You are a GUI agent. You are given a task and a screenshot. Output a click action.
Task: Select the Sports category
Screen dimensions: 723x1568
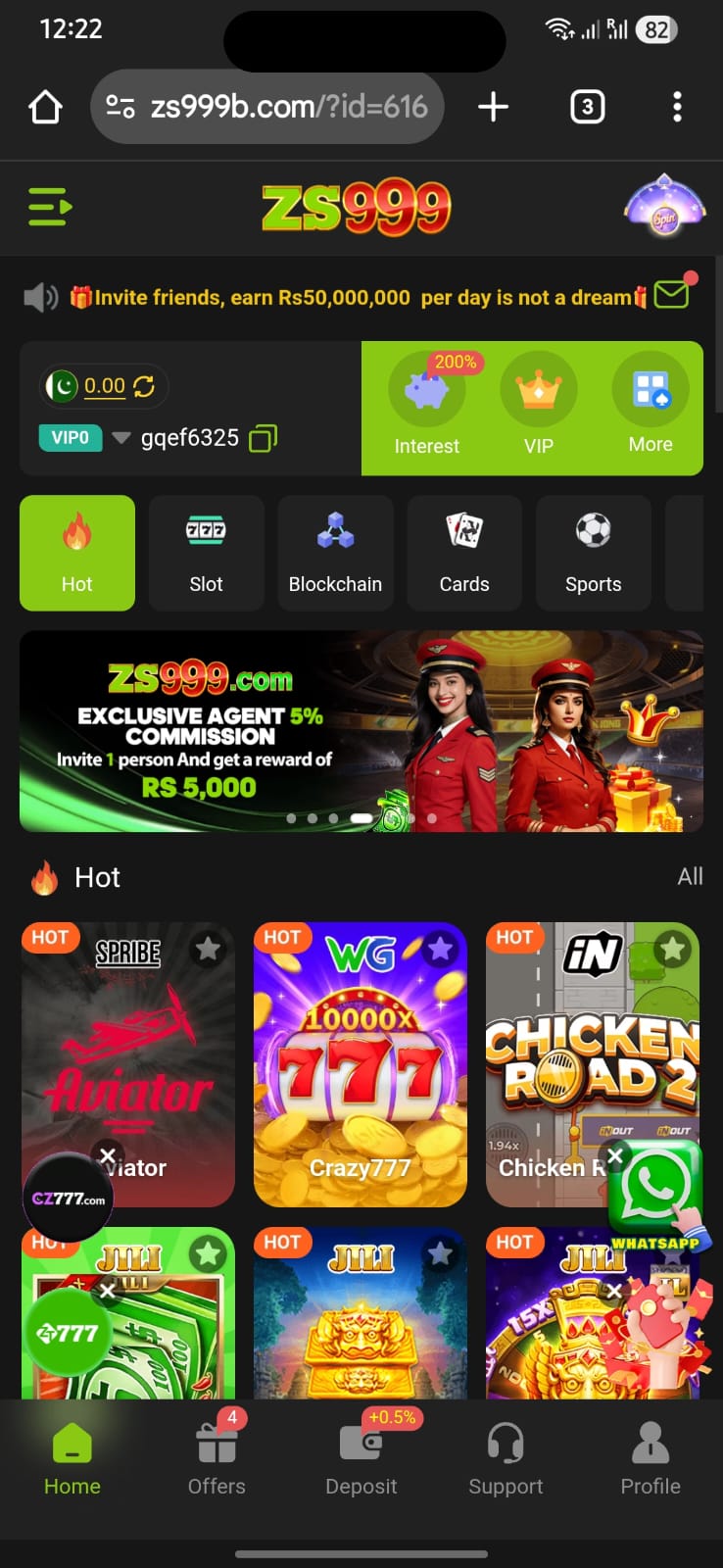[x=593, y=553]
